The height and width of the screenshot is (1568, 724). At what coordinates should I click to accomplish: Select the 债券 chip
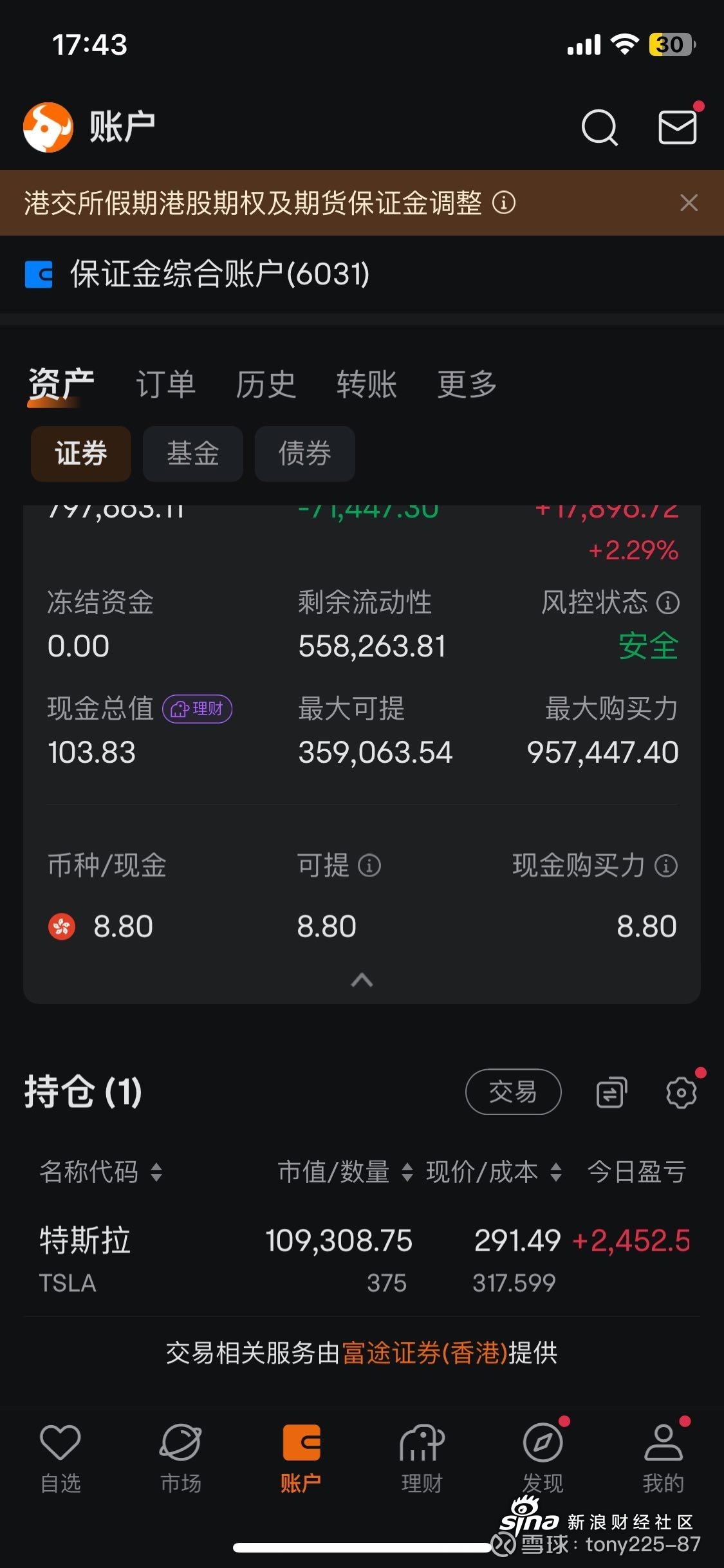coord(305,453)
